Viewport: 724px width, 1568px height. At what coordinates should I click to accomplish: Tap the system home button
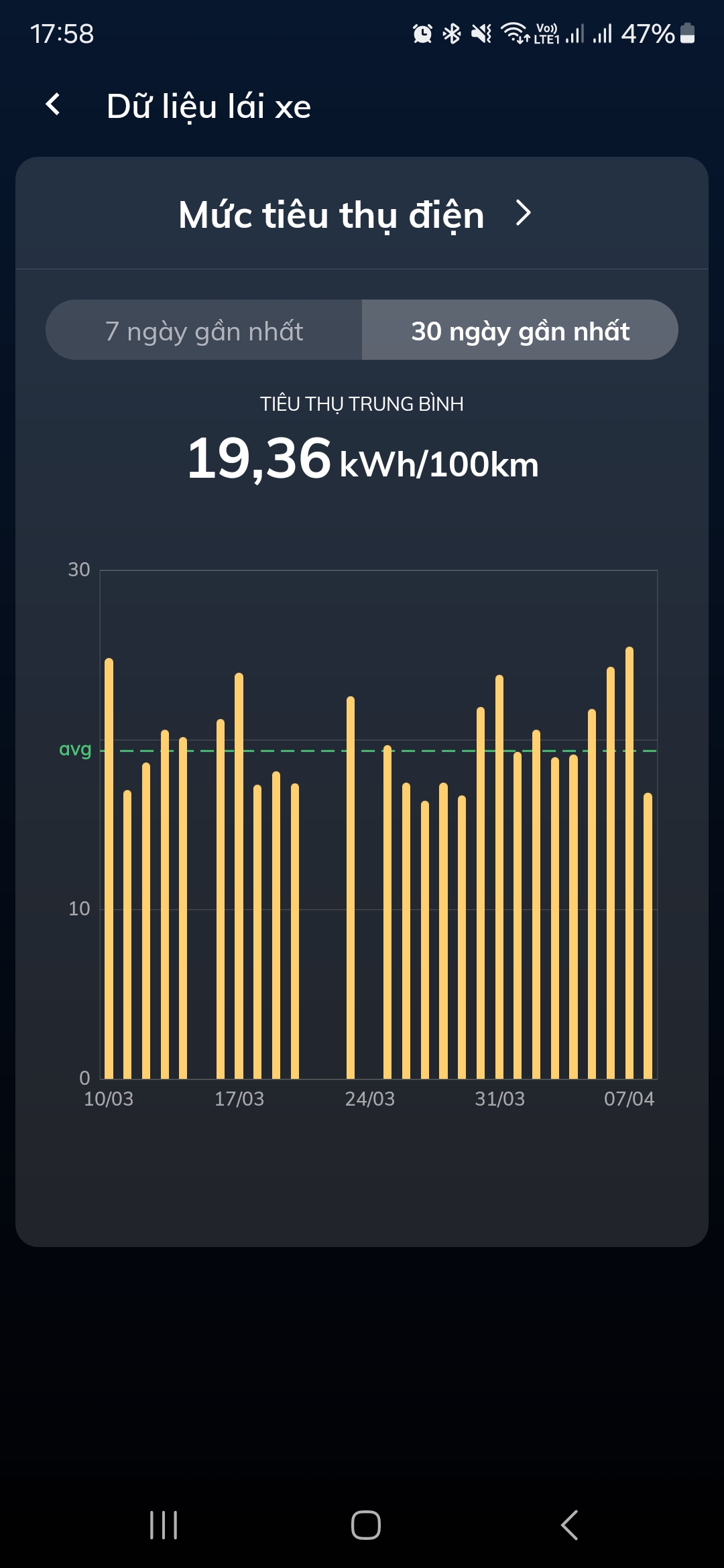[366, 1525]
